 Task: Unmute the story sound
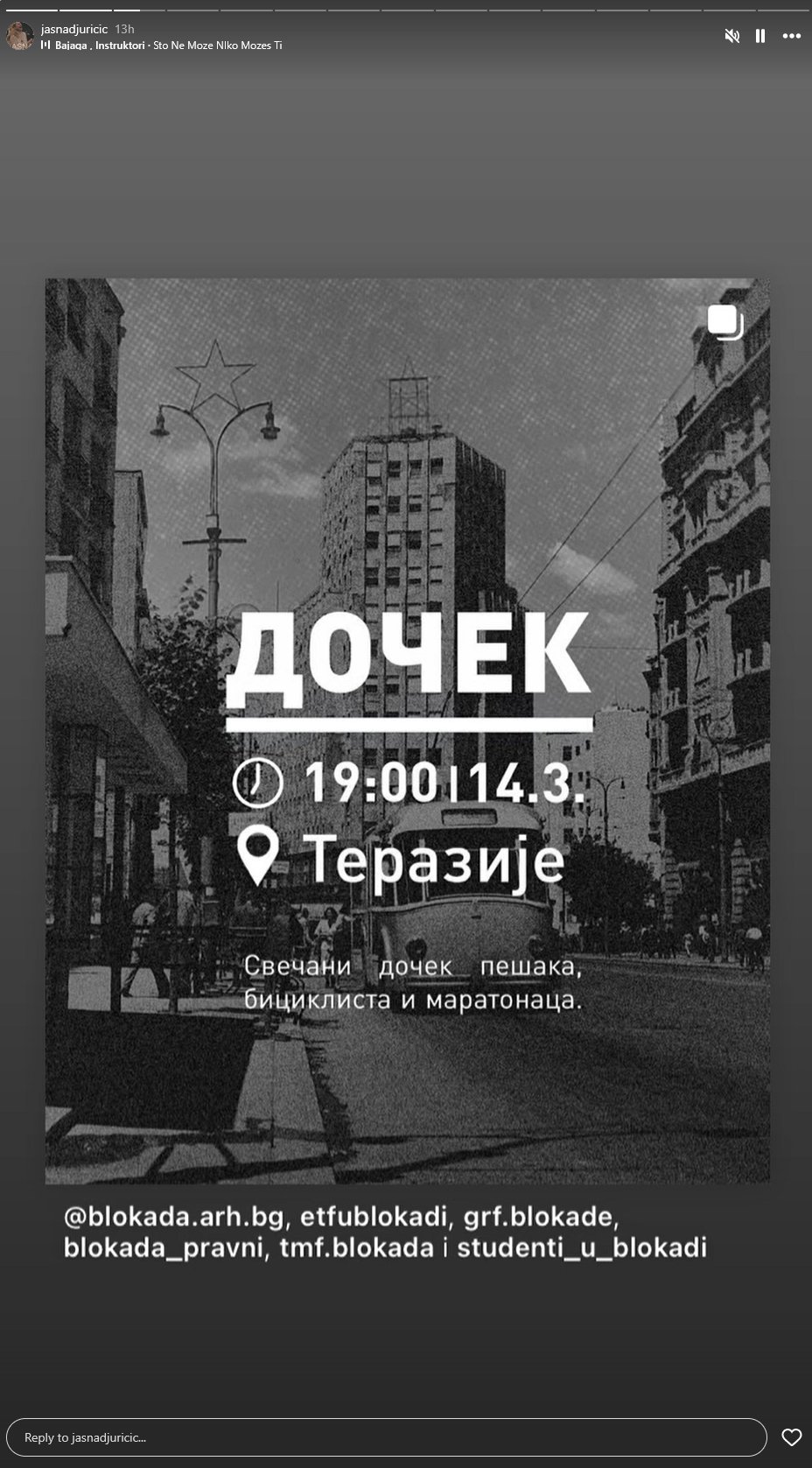[731, 36]
